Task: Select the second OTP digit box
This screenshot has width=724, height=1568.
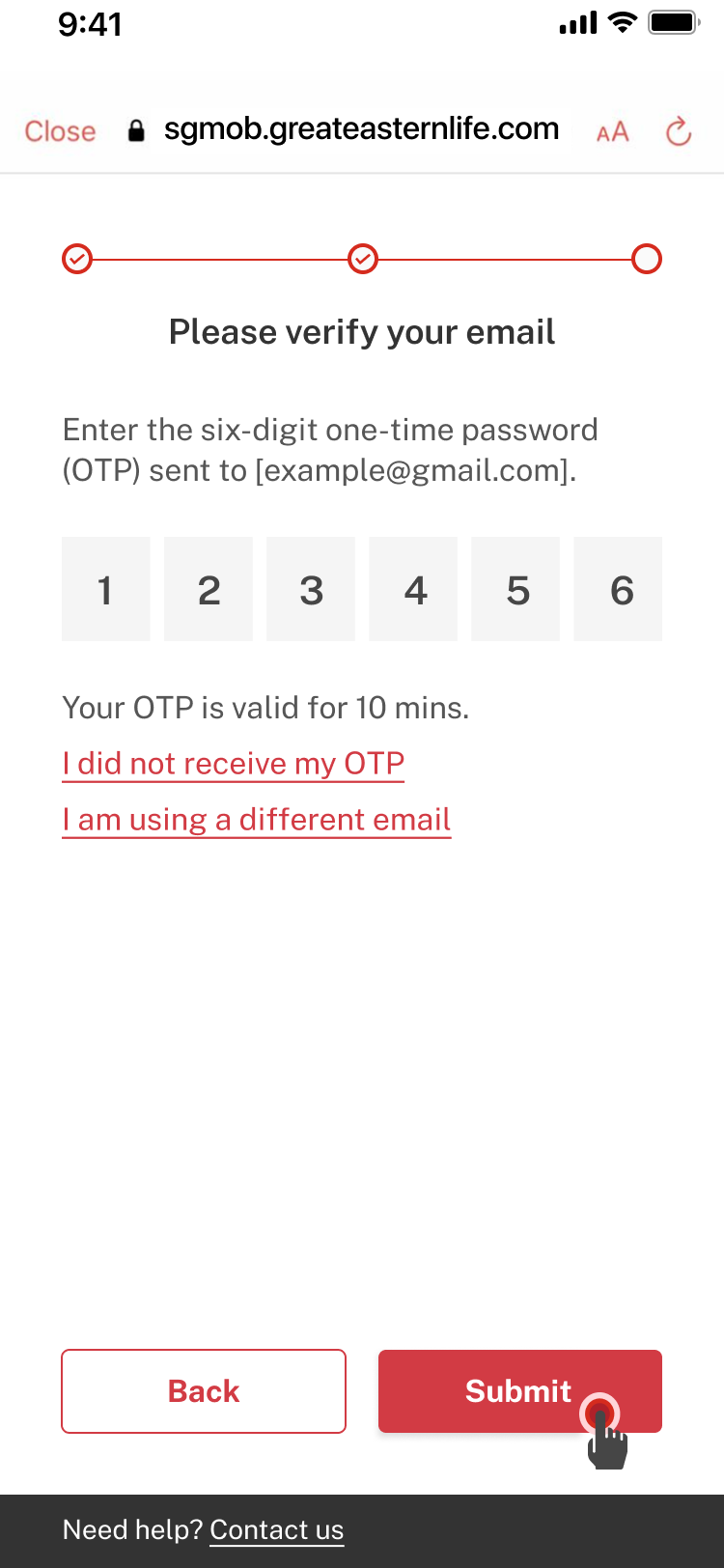Action: [209, 589]
